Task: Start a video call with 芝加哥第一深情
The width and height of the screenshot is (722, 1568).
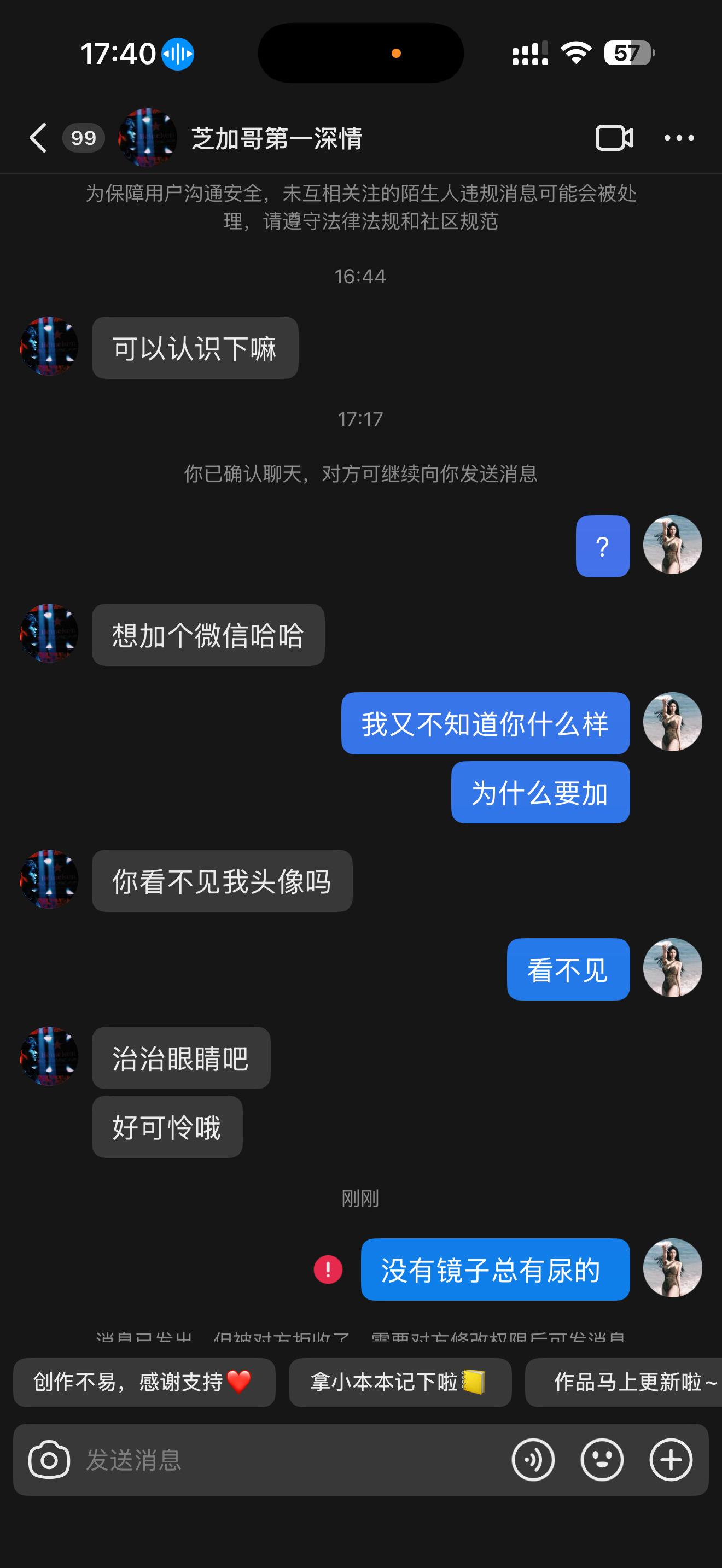Action: click(615, 138)
